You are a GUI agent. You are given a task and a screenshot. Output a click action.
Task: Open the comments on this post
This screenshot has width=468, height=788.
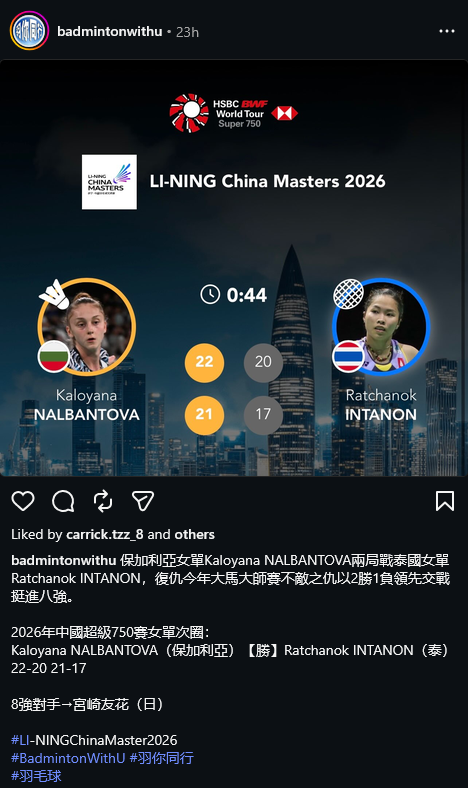point(63,501)
